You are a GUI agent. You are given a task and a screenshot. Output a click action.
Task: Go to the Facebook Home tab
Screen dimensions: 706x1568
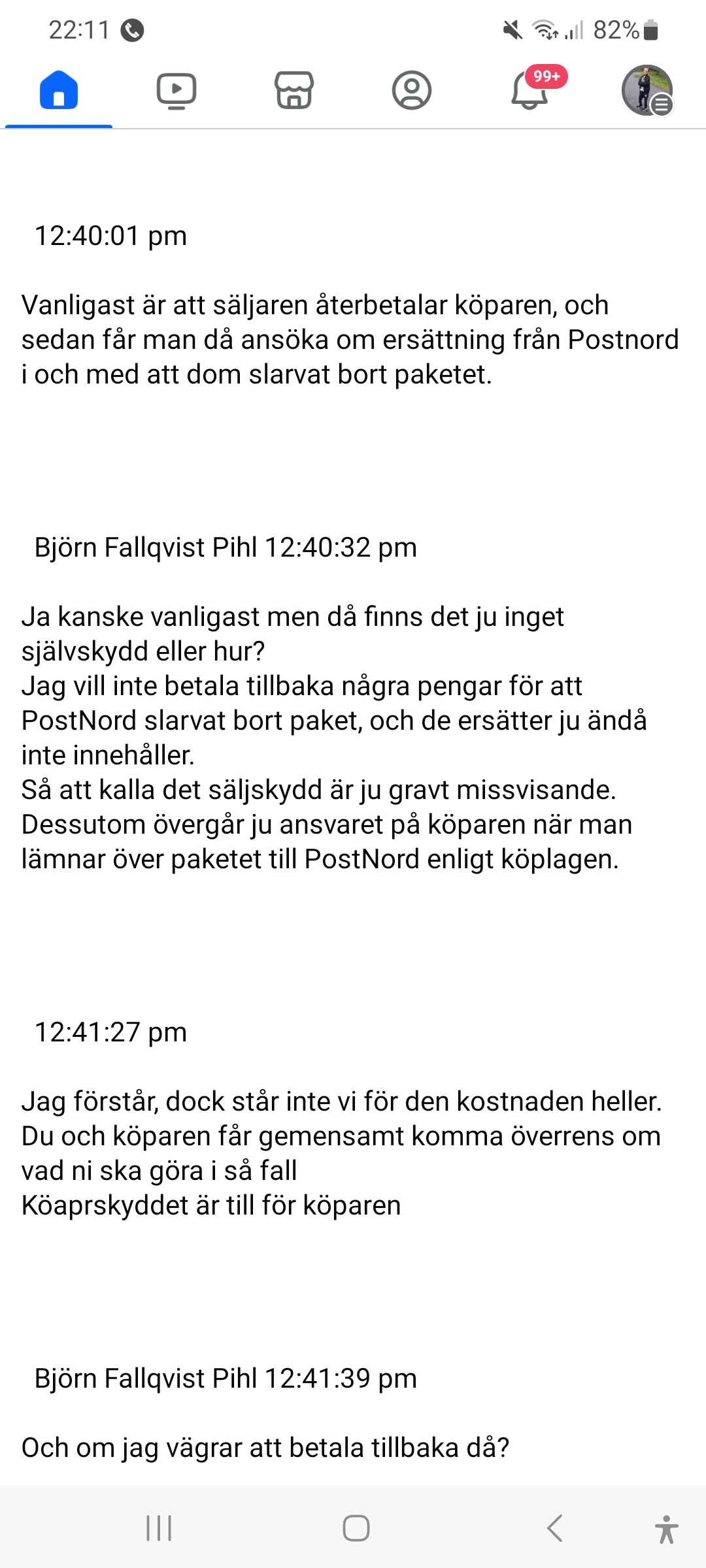click(x=59, y=90)
